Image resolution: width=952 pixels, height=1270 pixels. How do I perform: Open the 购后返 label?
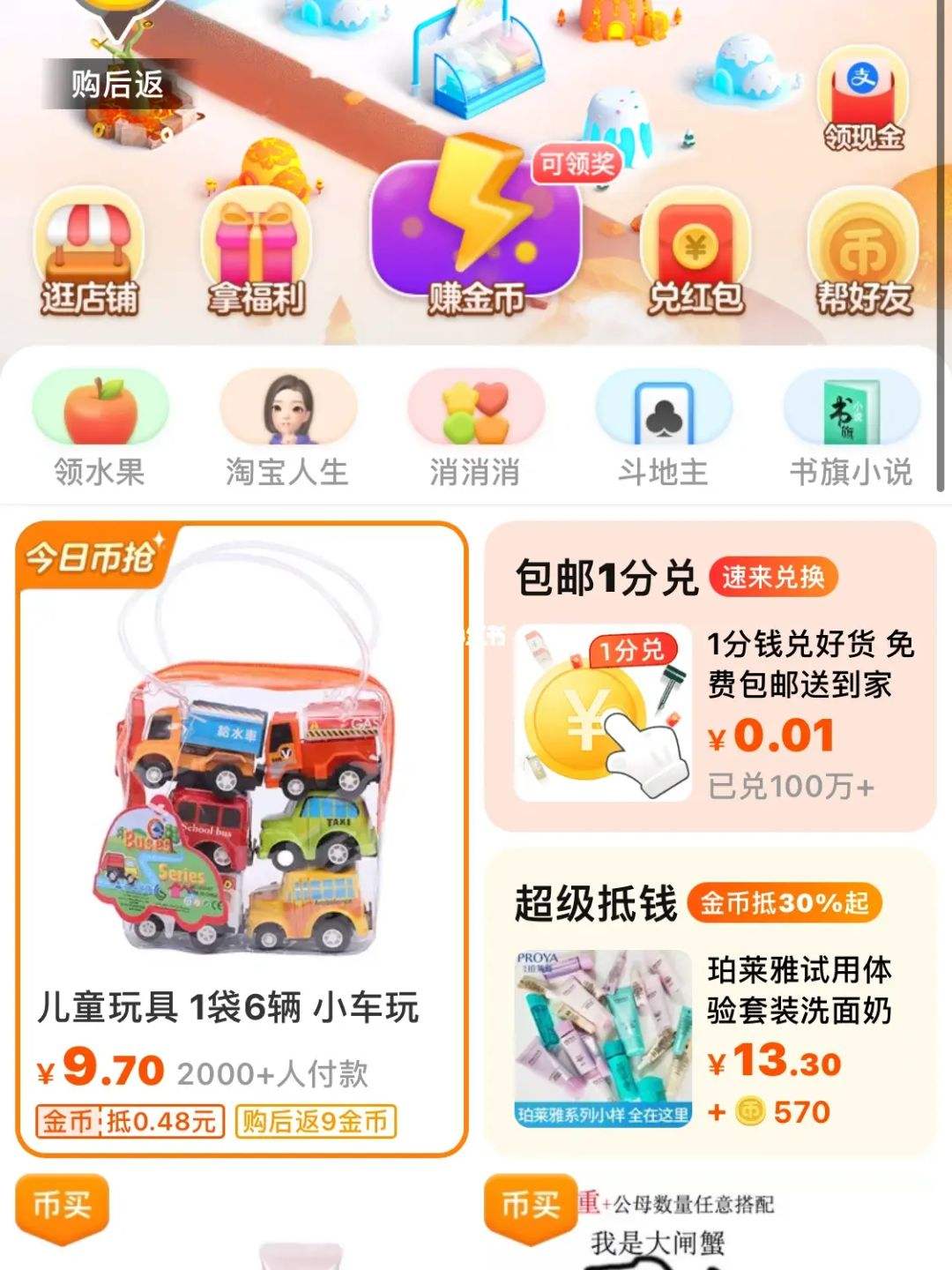pos(118,81)
